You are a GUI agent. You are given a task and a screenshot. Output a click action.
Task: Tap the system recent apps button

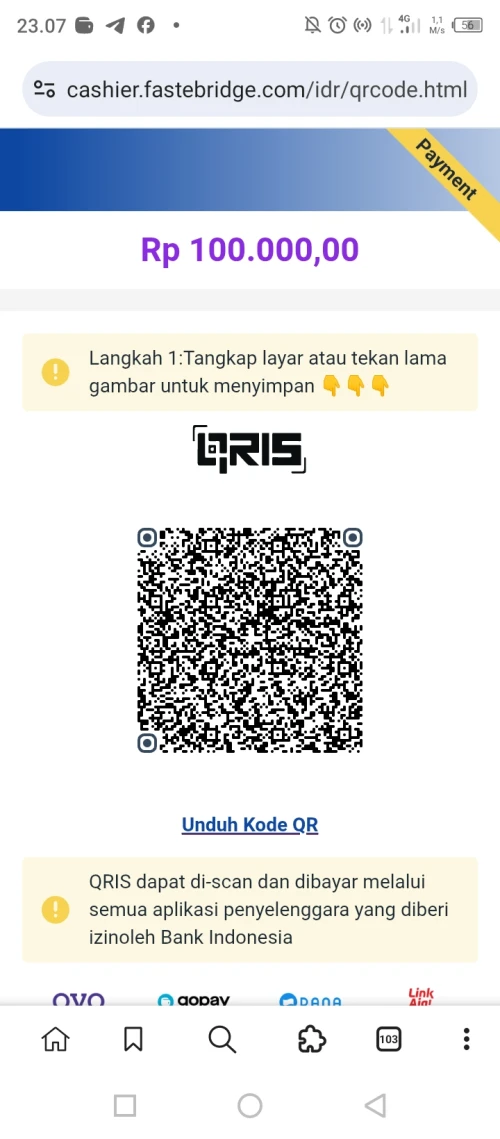(x=125, y=1106)
